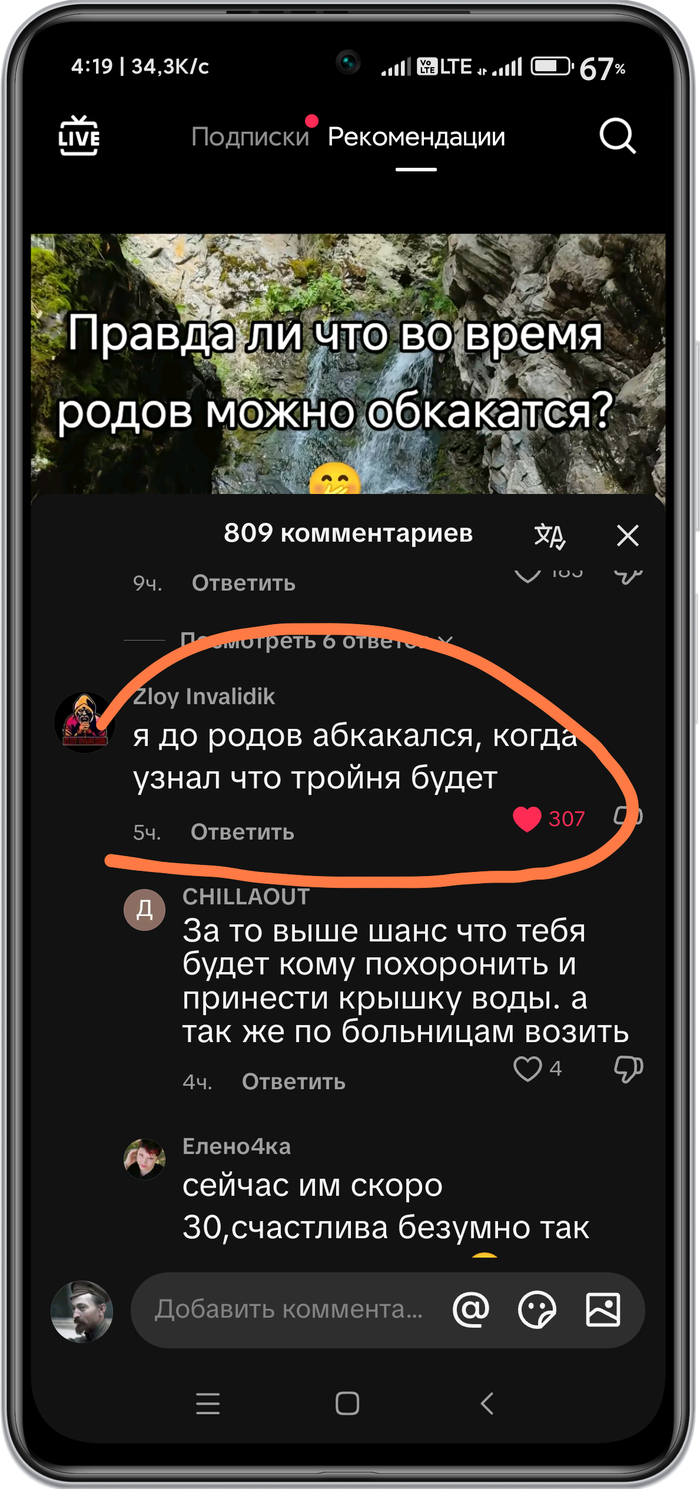Open Елено4ка's profile avatar
700x1489 pixels.
[144, 1158]
